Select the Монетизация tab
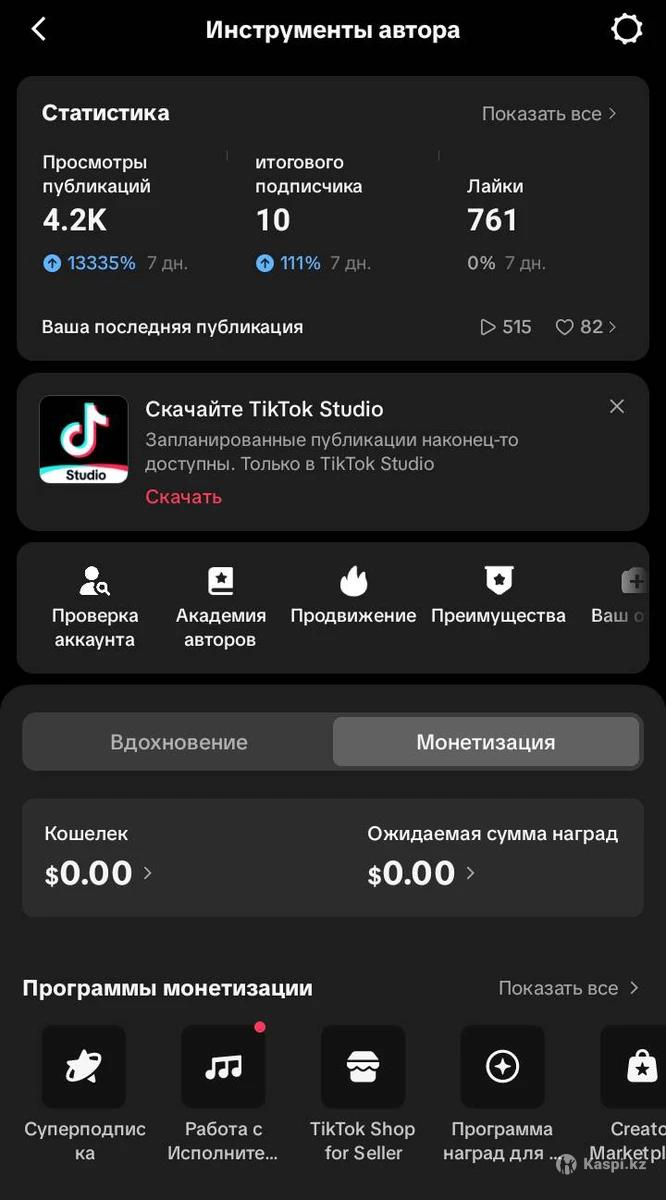 (485, 742)
